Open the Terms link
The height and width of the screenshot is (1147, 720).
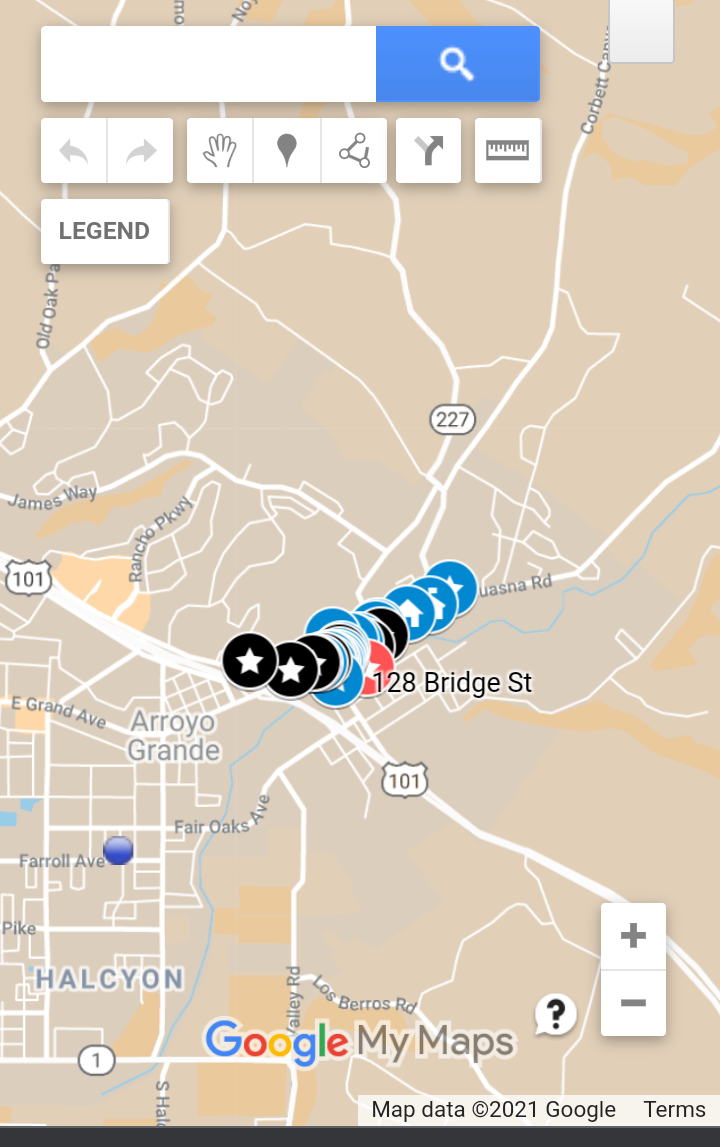point(674,1109)
